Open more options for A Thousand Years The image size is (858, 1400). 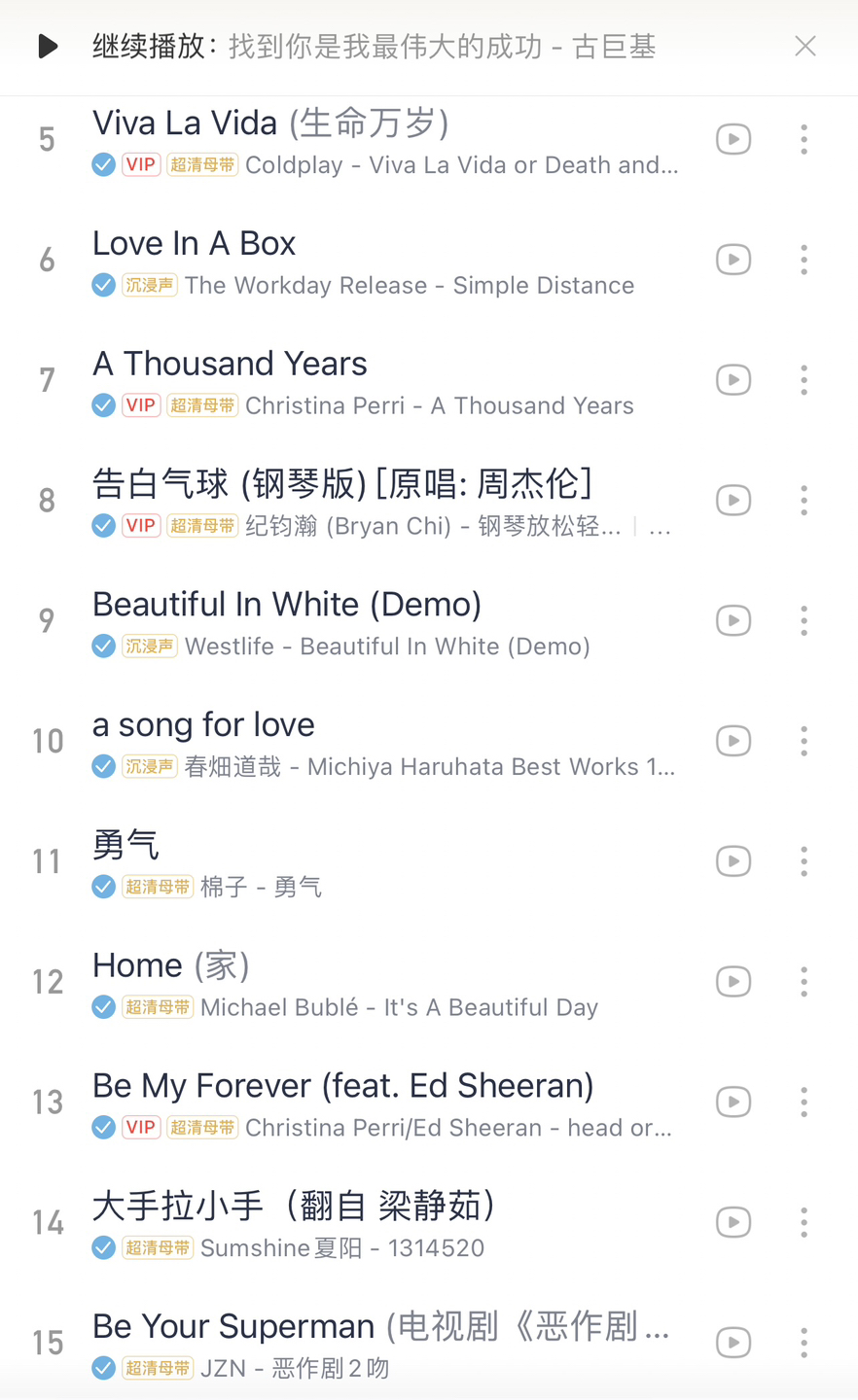[804, 379]
